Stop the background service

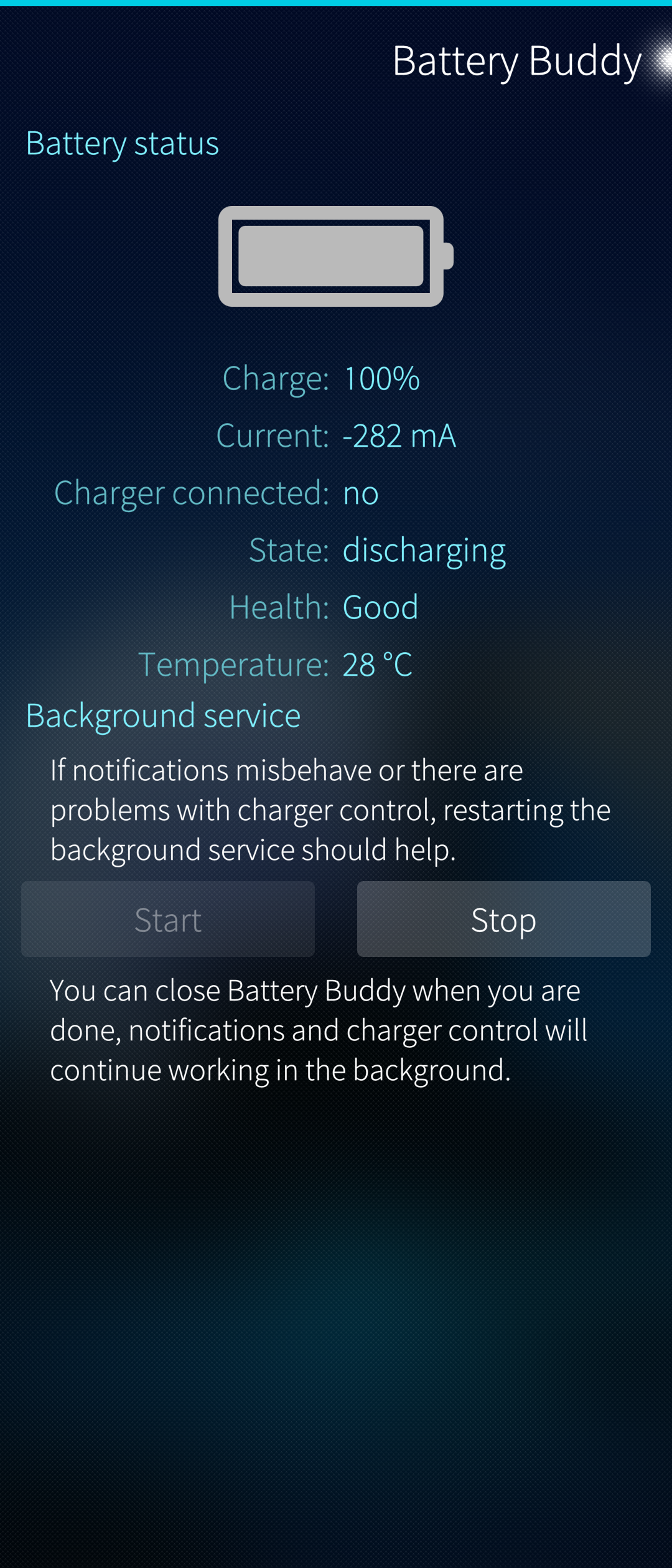tap(503, 919)
